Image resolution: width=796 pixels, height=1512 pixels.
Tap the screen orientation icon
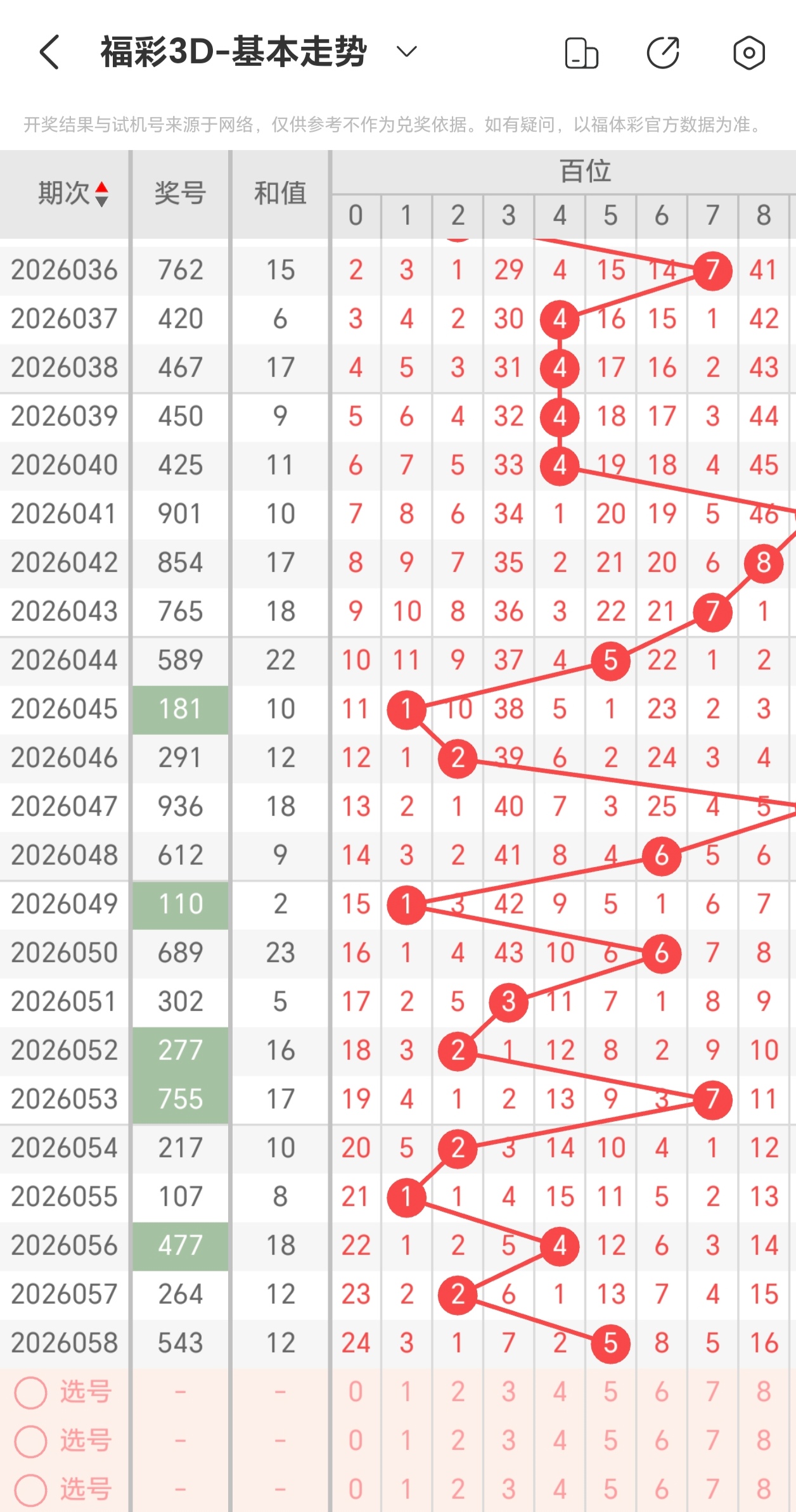point(581,53)
